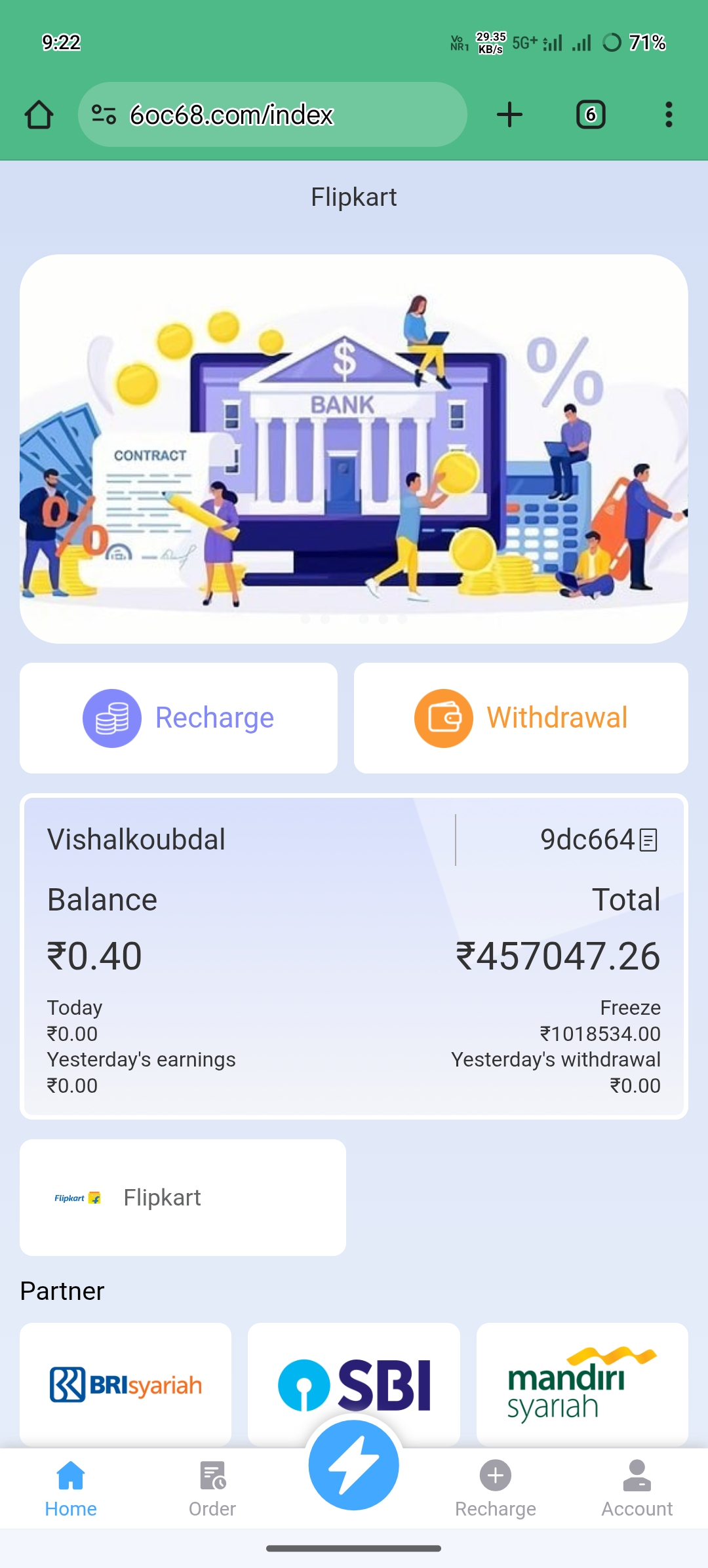Show the six open tabs
Screen dimensions: 708x1568
coord(590,115)
